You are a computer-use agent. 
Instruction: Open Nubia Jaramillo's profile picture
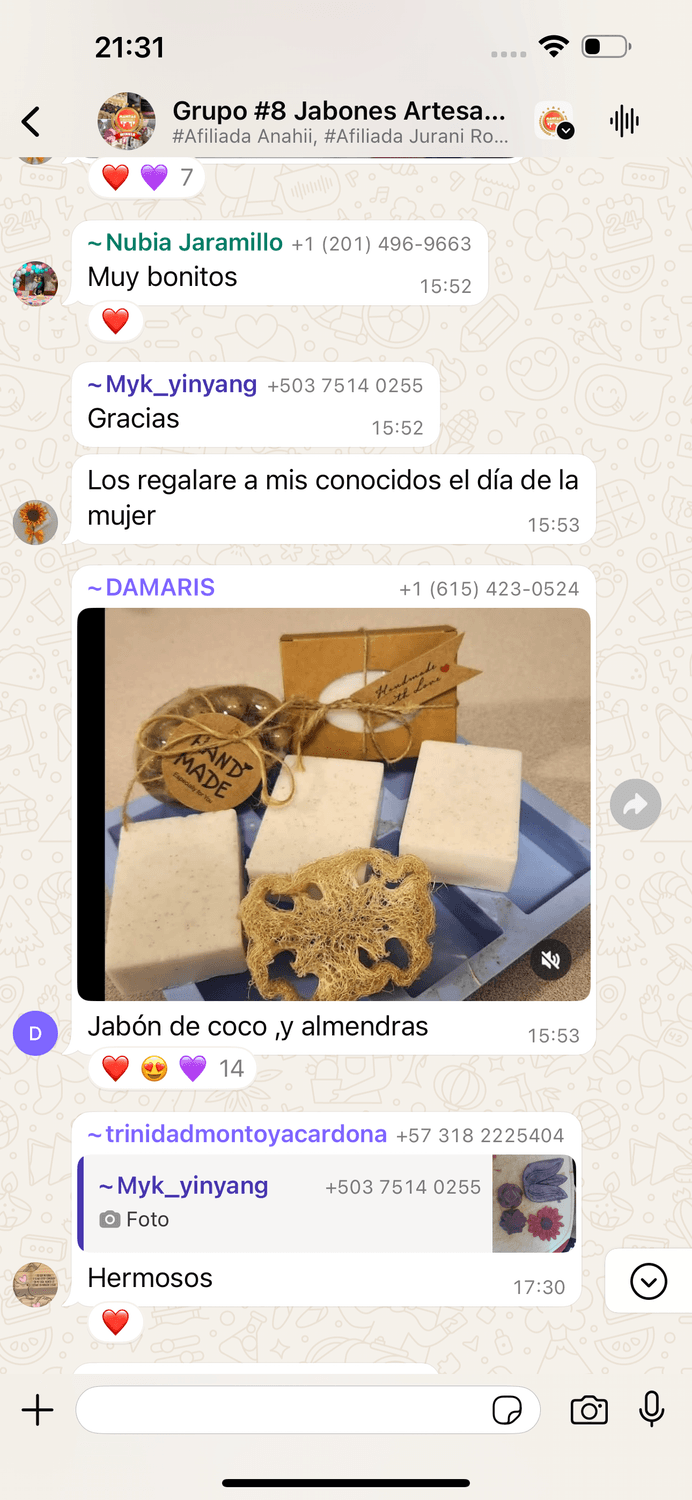[35, 283]
